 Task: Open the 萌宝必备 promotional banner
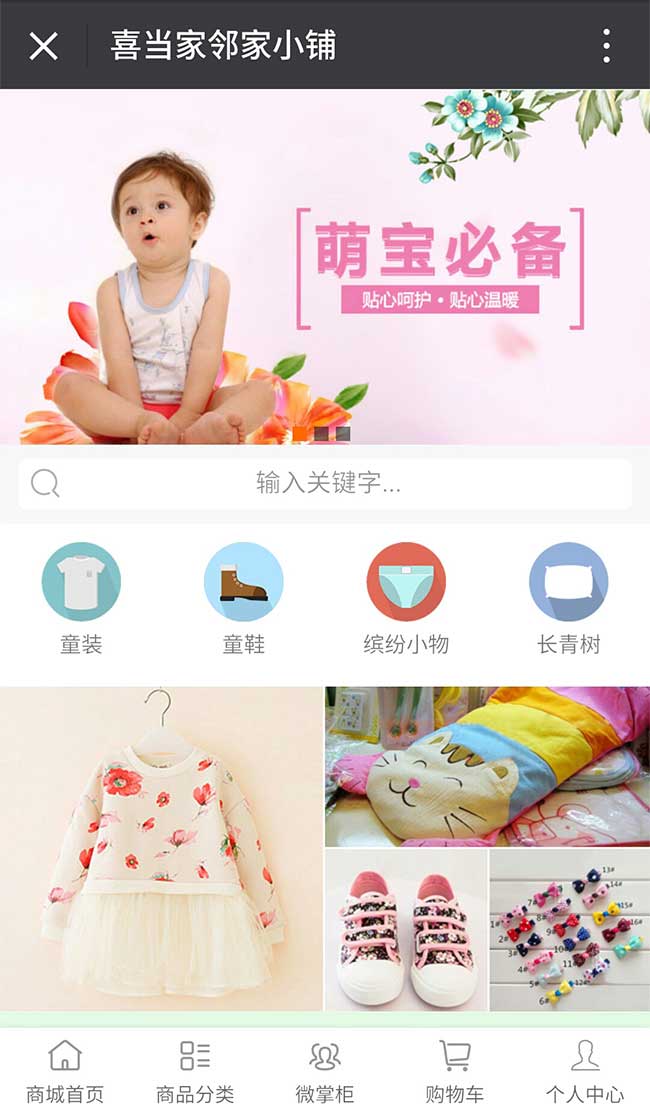[x=324, y=266]
